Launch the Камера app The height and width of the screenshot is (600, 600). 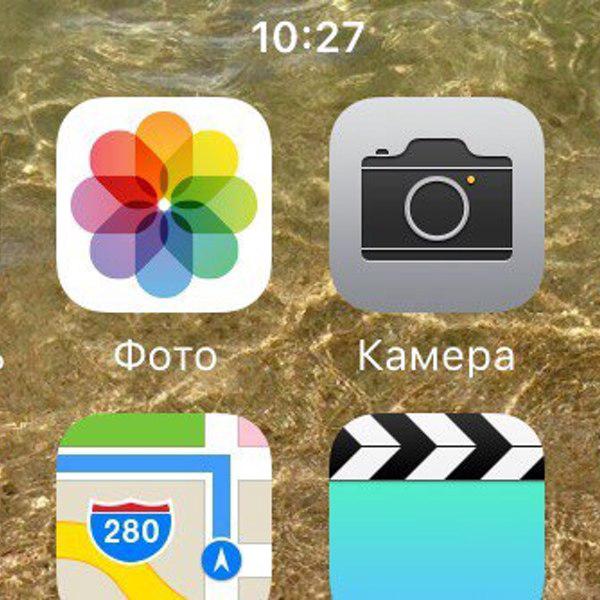(x=437, y=204)
